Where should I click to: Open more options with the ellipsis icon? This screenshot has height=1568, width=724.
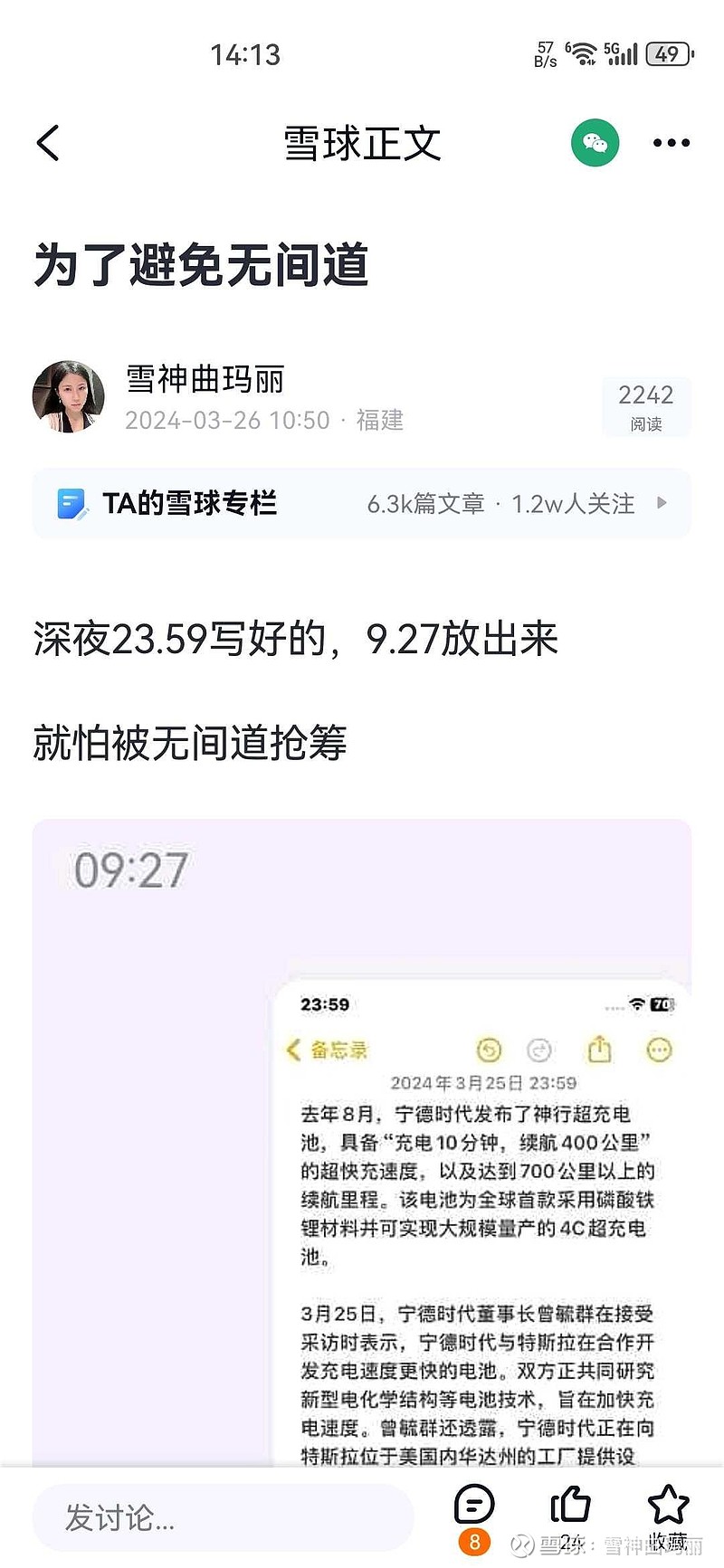click(671, 142)
